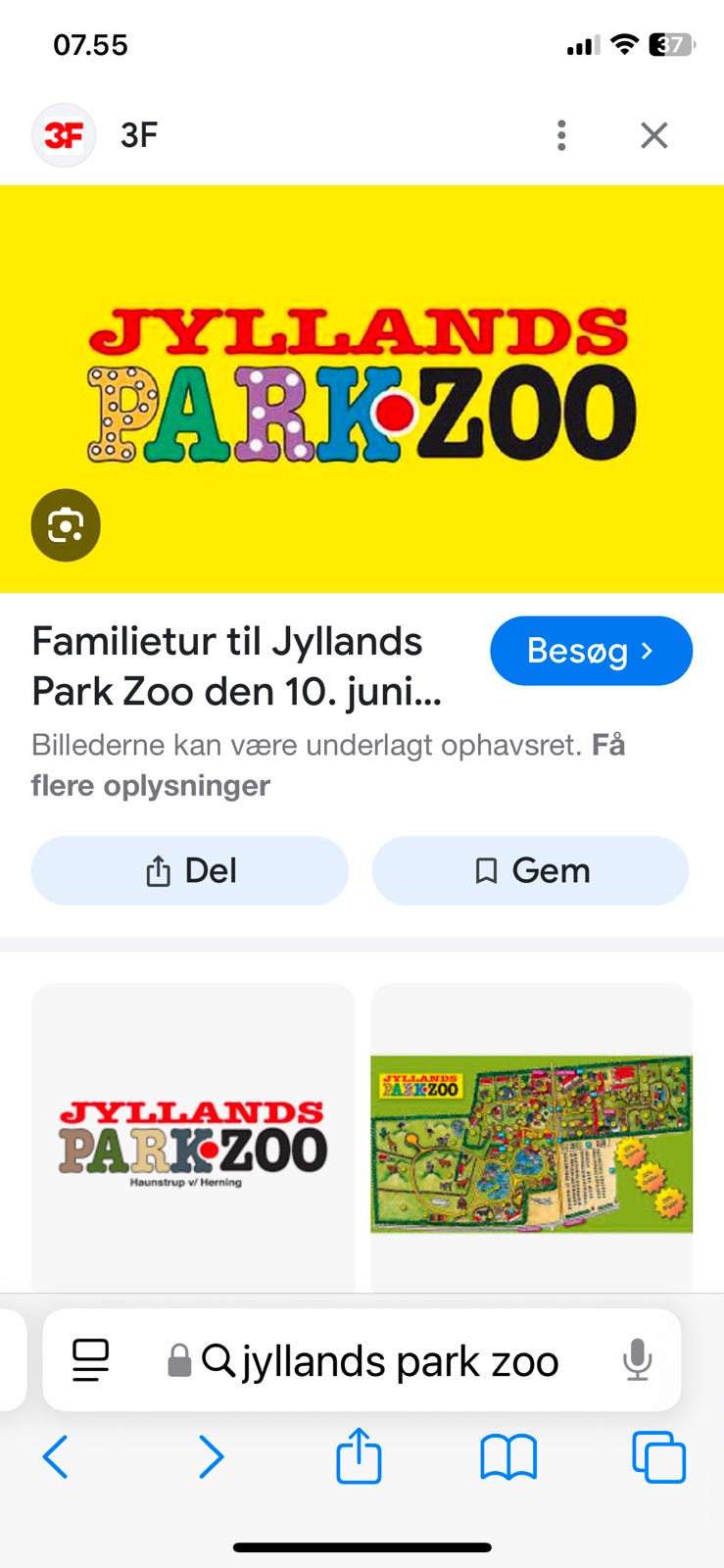Open the bookmarks panel
Viewport: 724px width, 1568px height.
point(508,1457)
